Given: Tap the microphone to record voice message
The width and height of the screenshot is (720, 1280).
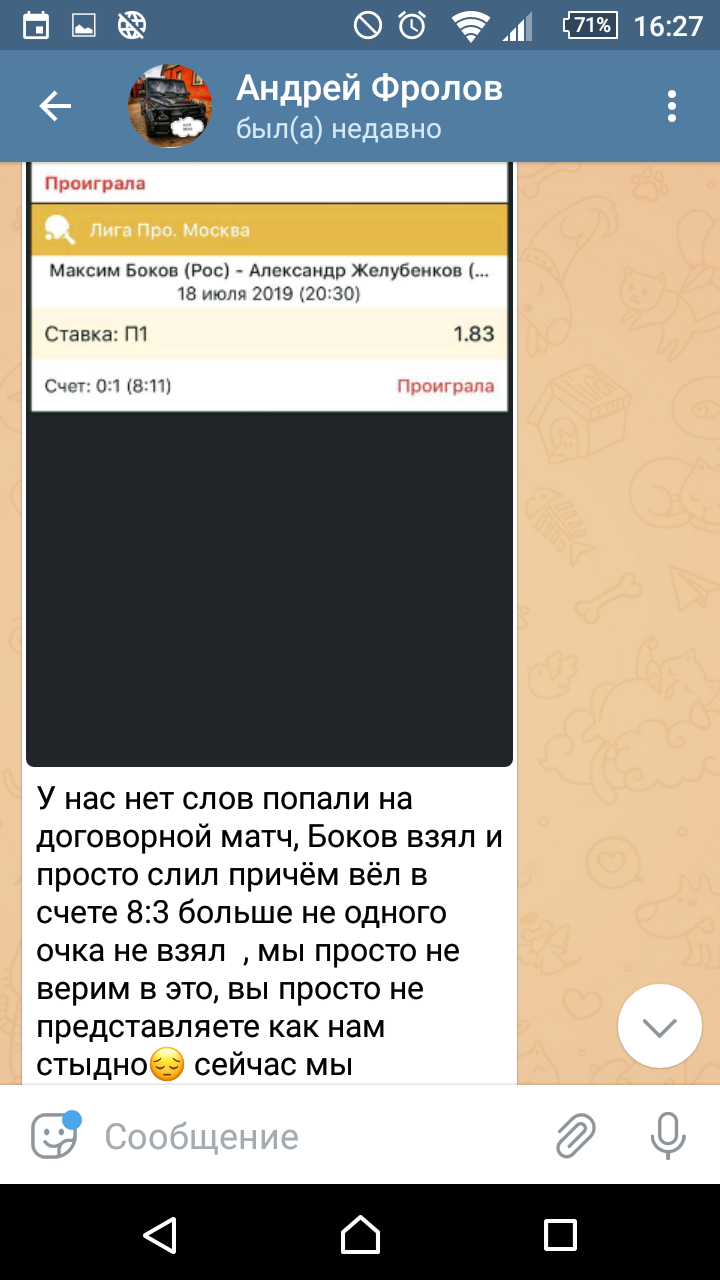Looking at the screenshot, I should pos(668,1136).
